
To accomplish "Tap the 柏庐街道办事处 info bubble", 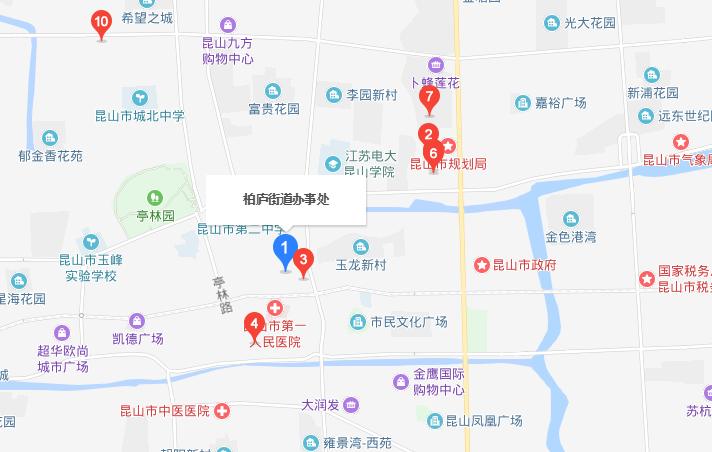I will point(286,199).
